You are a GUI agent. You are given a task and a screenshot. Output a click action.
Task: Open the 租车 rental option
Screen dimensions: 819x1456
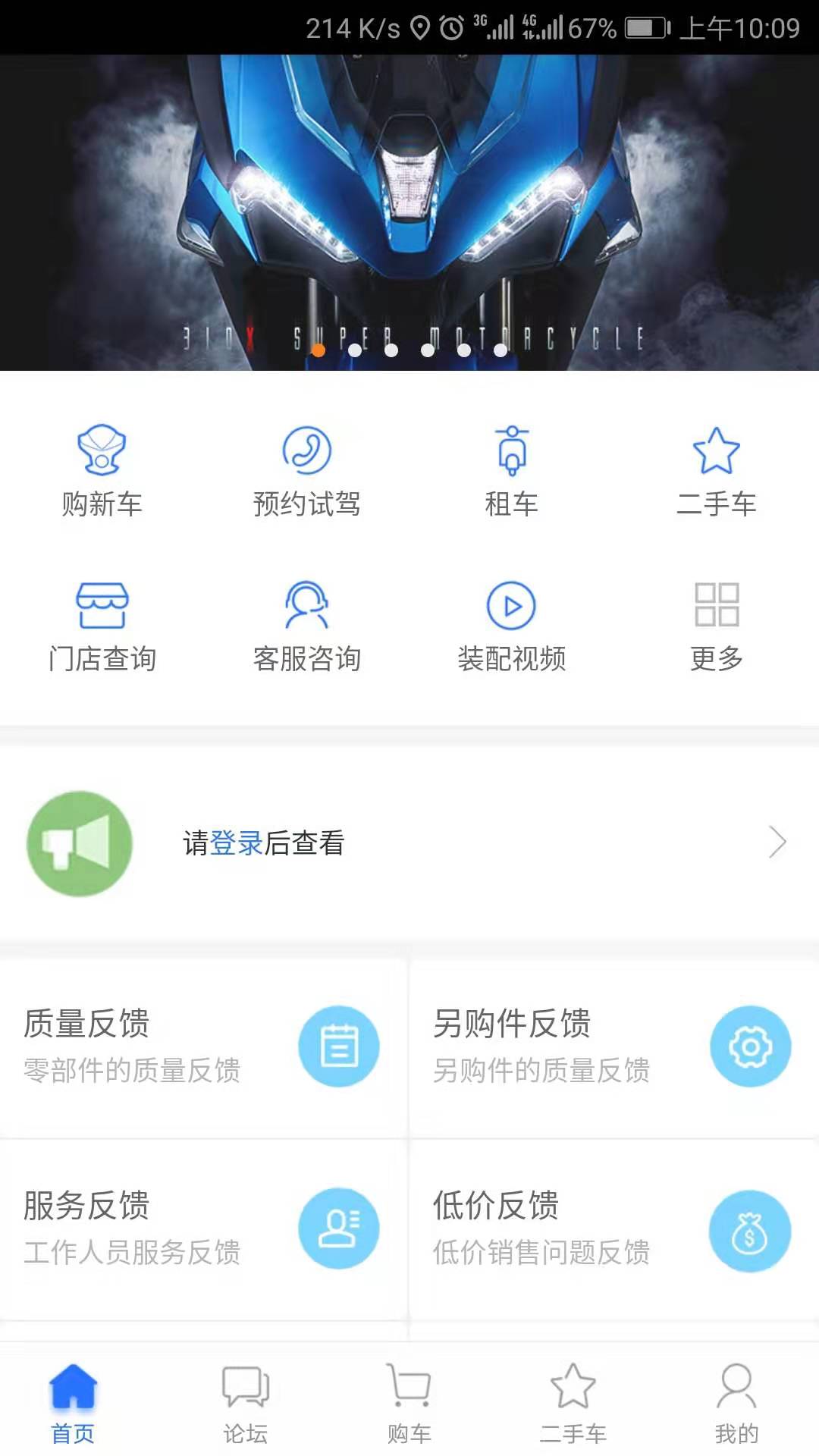pyautogui.click(x=512, y=472)
